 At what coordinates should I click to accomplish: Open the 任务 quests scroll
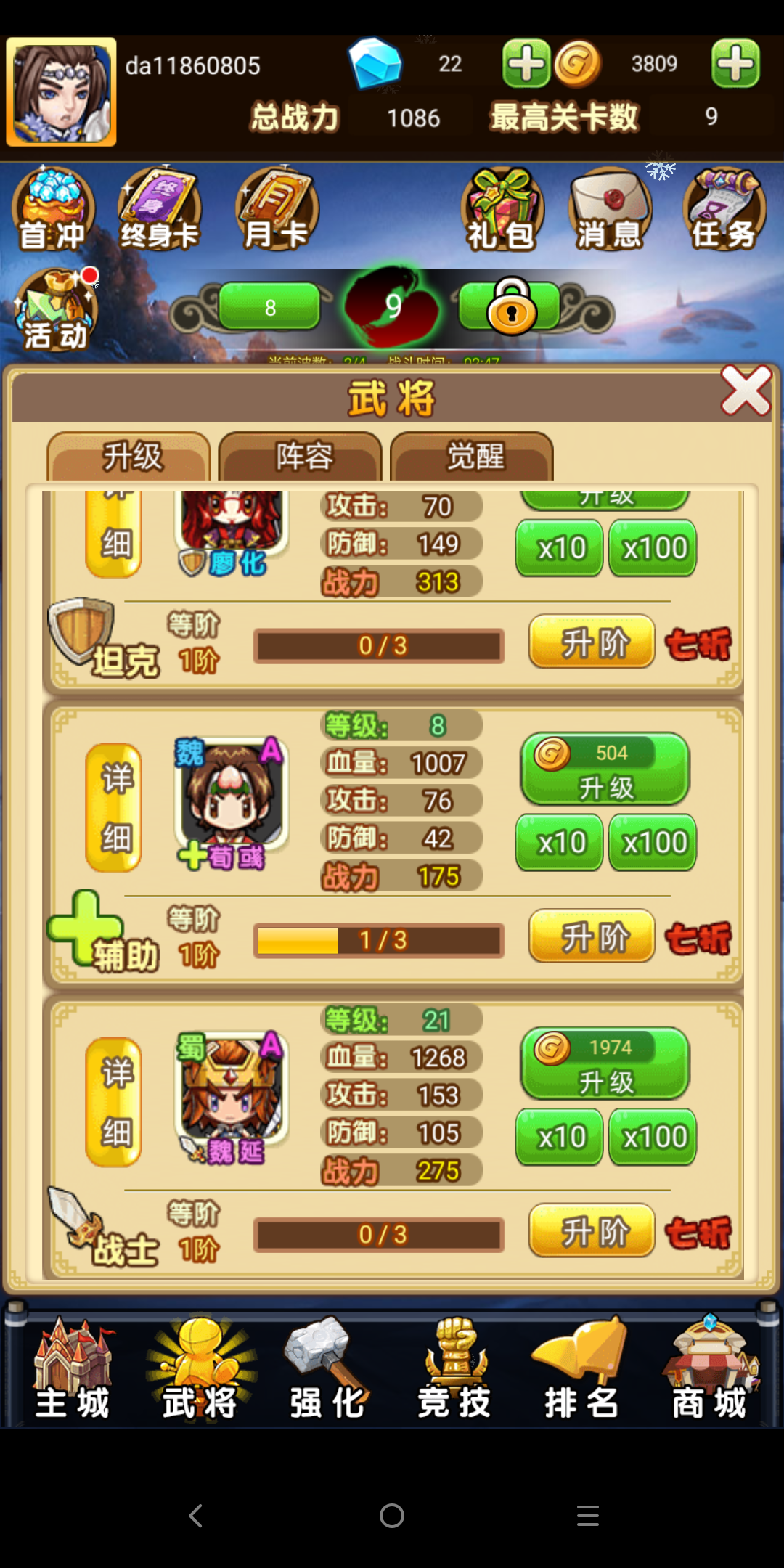point(724,210)
